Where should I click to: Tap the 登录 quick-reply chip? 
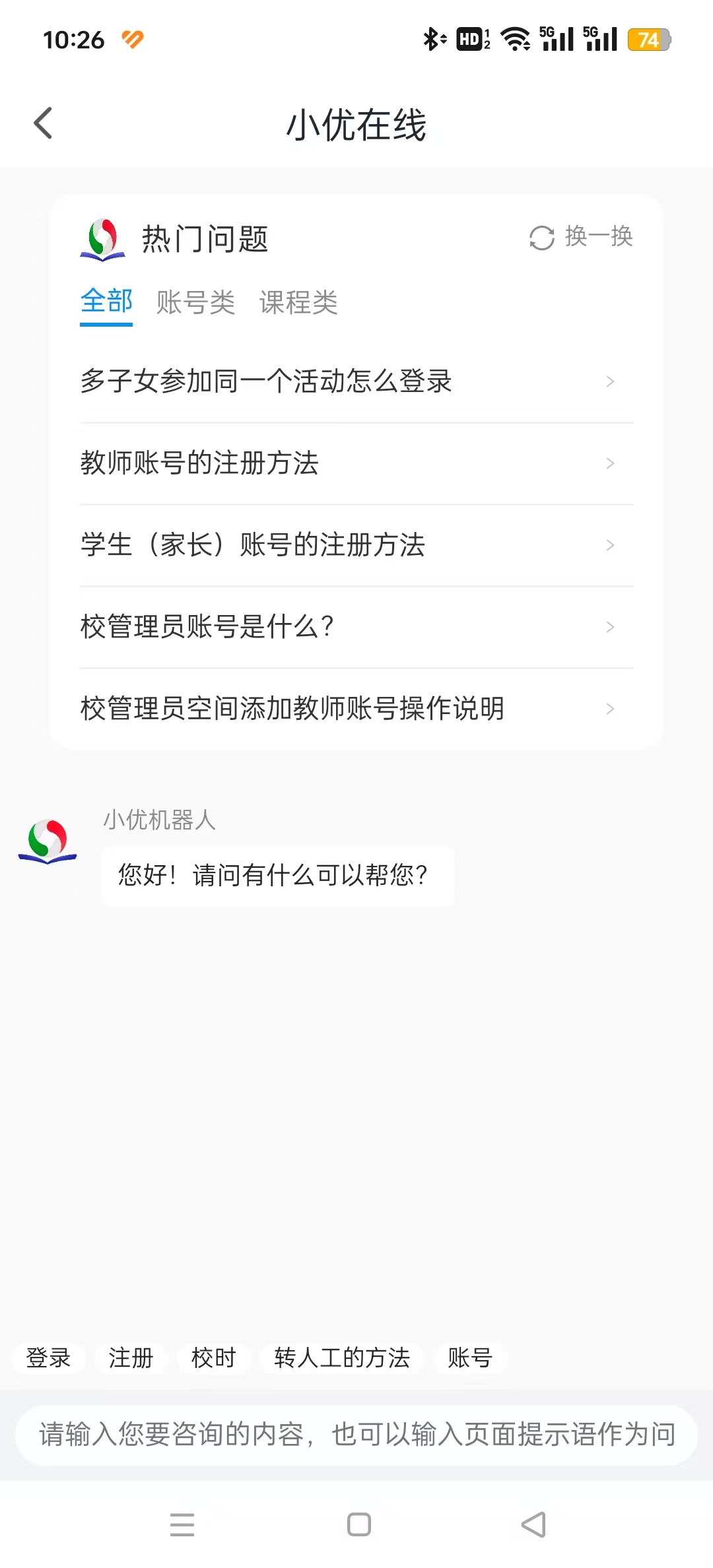point(48,1358)
